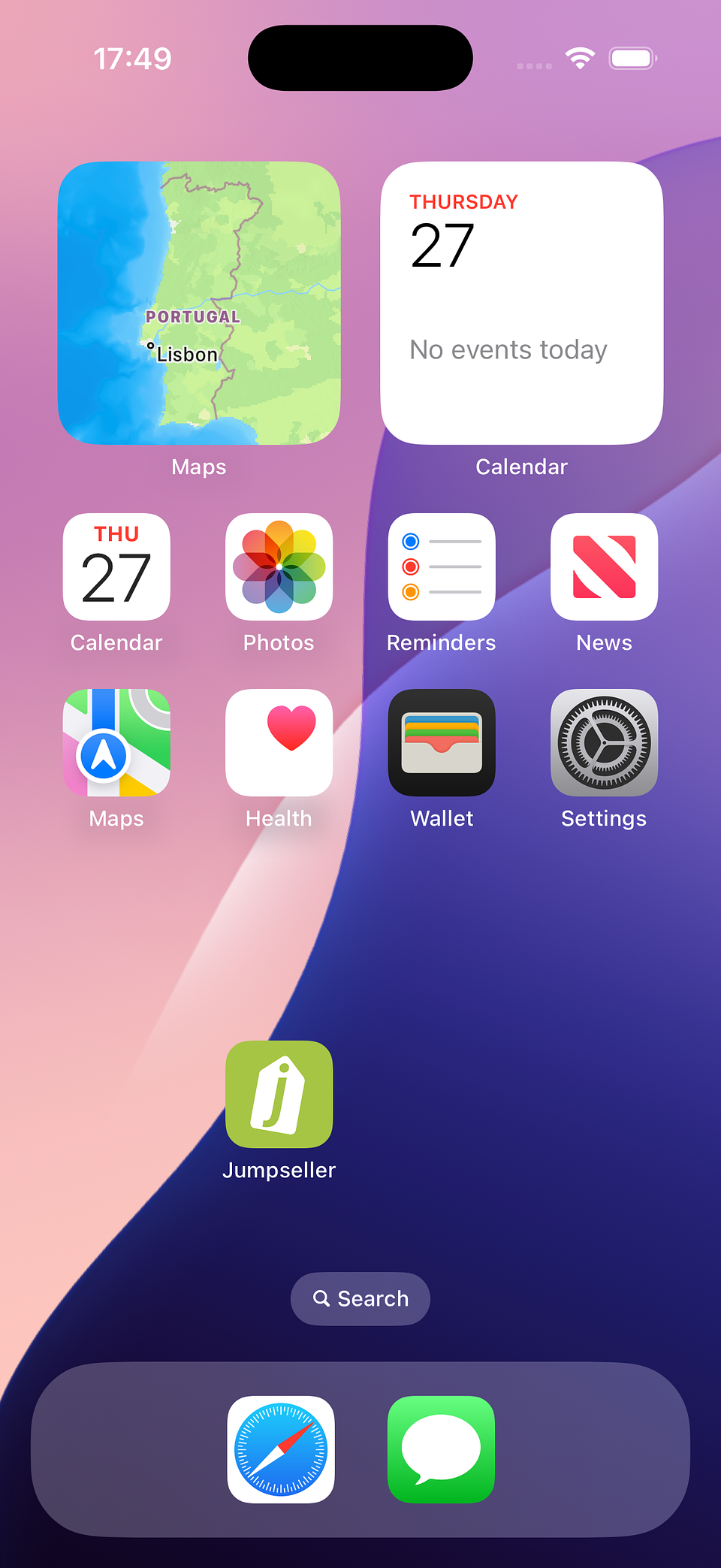This screenshot has width=721, height=1568.
Task: Launch the Maps app icon
Action: pyautogui.click(x=116, y=743)
